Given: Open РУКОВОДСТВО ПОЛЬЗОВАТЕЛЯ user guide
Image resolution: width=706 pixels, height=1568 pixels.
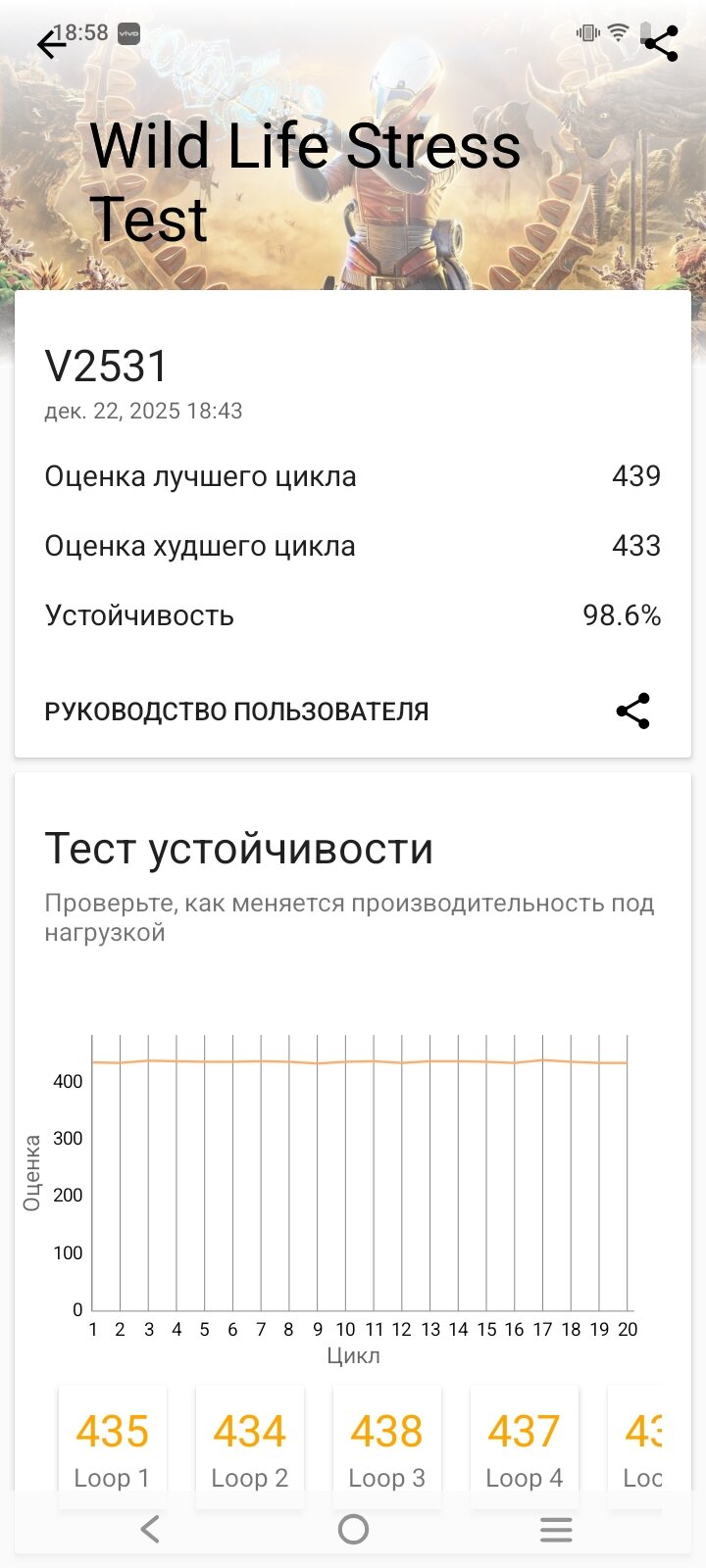Looking at the screenshot, I should point(236,711).
